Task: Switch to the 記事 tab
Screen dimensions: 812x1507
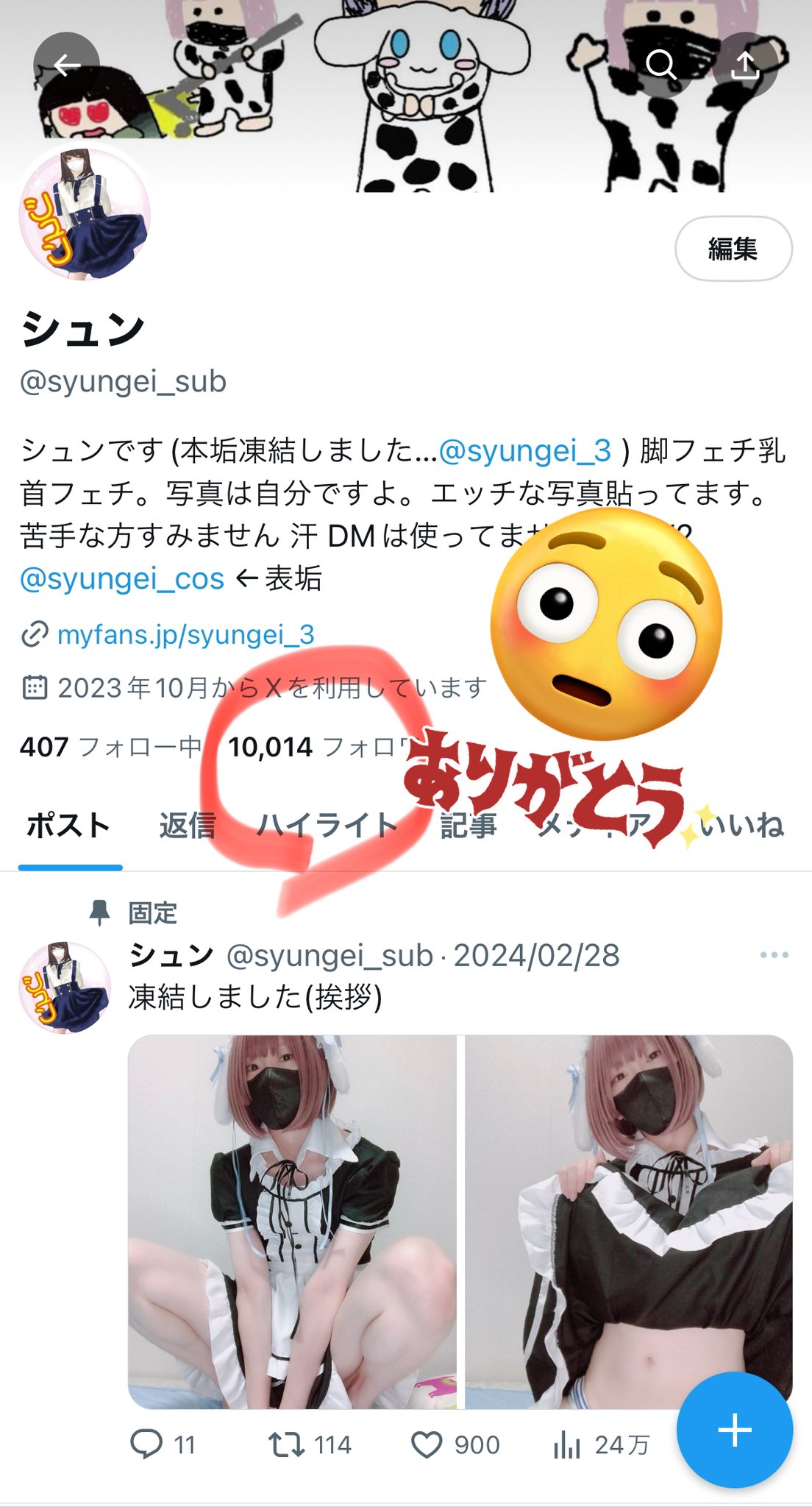Action: pos(469,826)
